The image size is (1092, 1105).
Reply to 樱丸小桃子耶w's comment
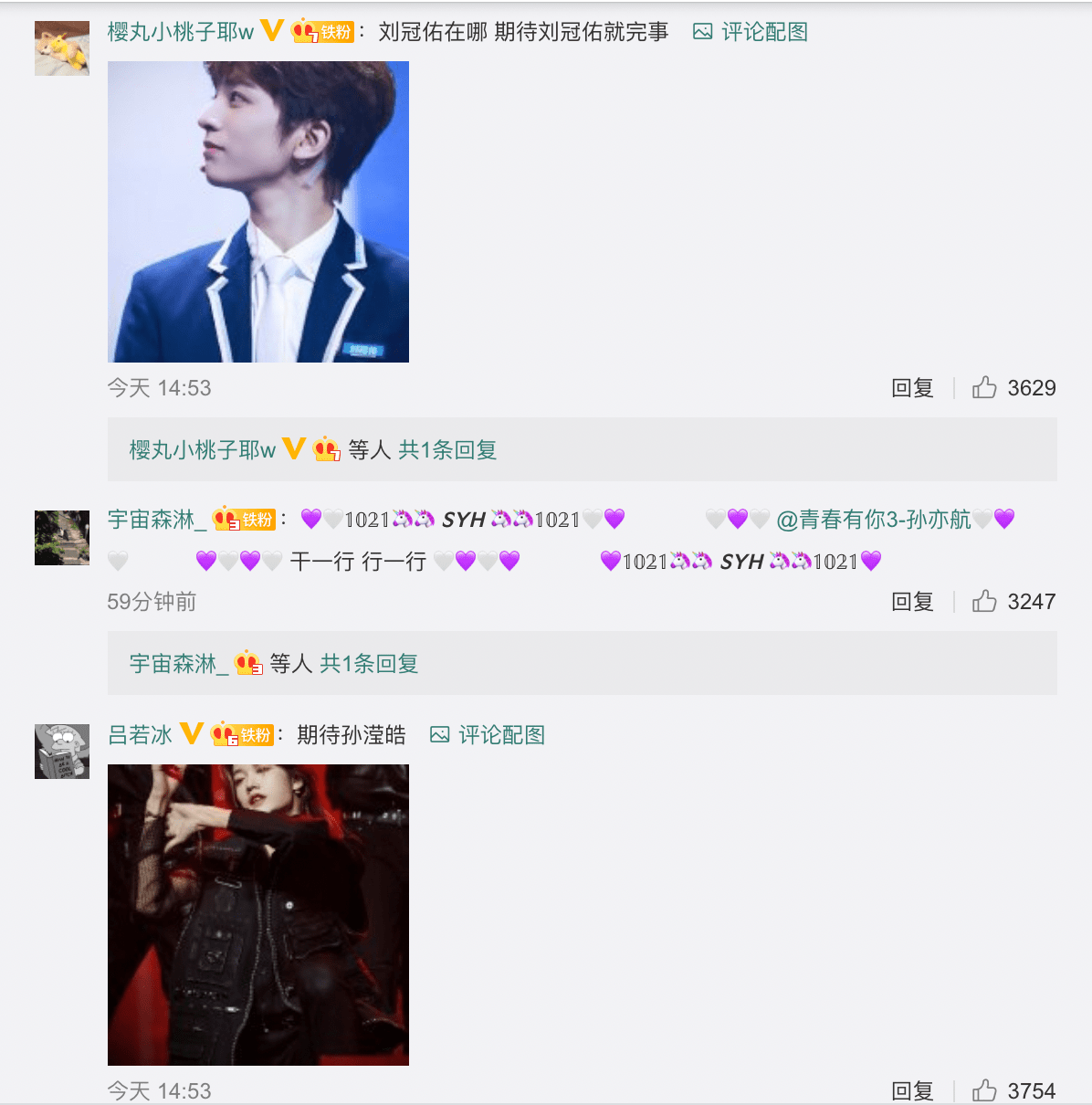pyautogui.click(x=912, y=388)
